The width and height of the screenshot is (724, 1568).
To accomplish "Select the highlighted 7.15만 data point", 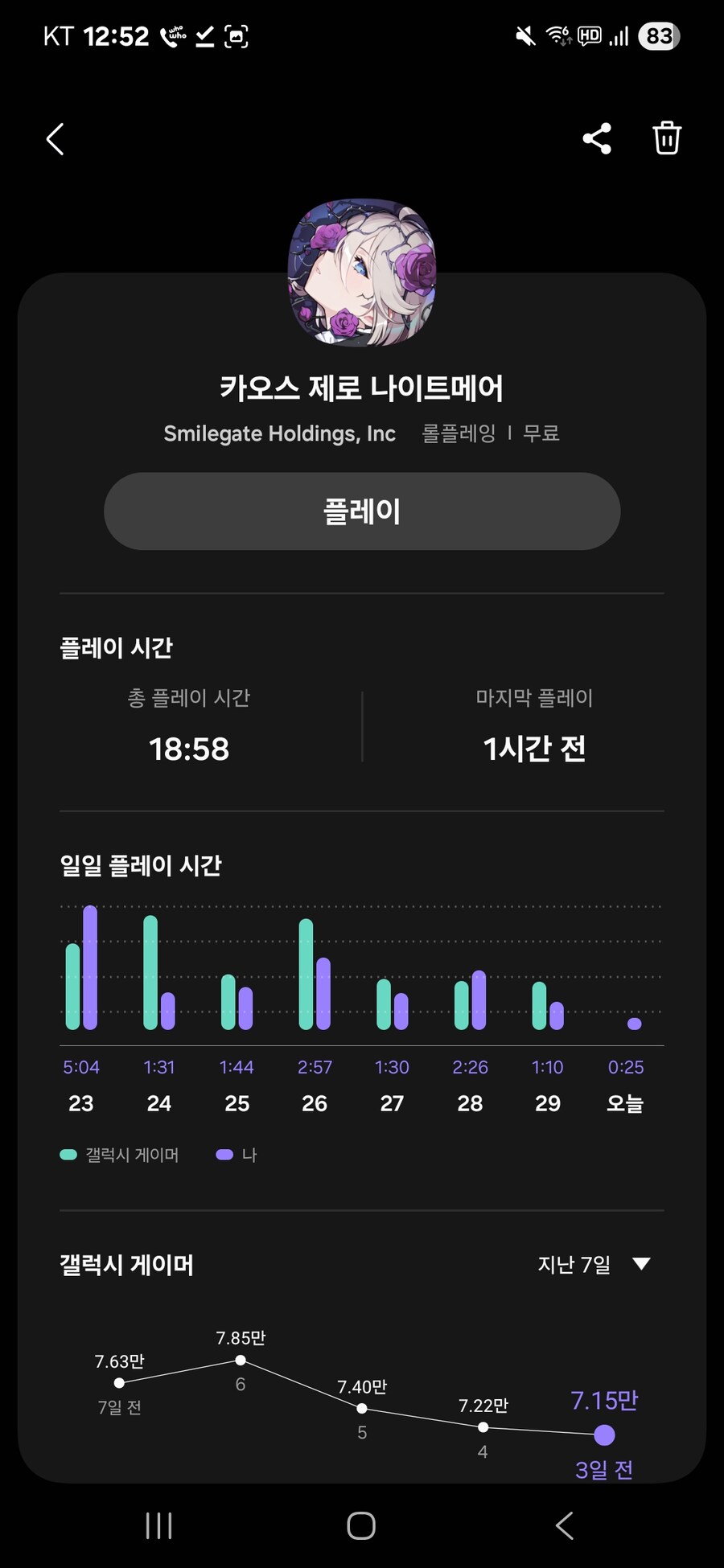I will tap(604, 1436).
